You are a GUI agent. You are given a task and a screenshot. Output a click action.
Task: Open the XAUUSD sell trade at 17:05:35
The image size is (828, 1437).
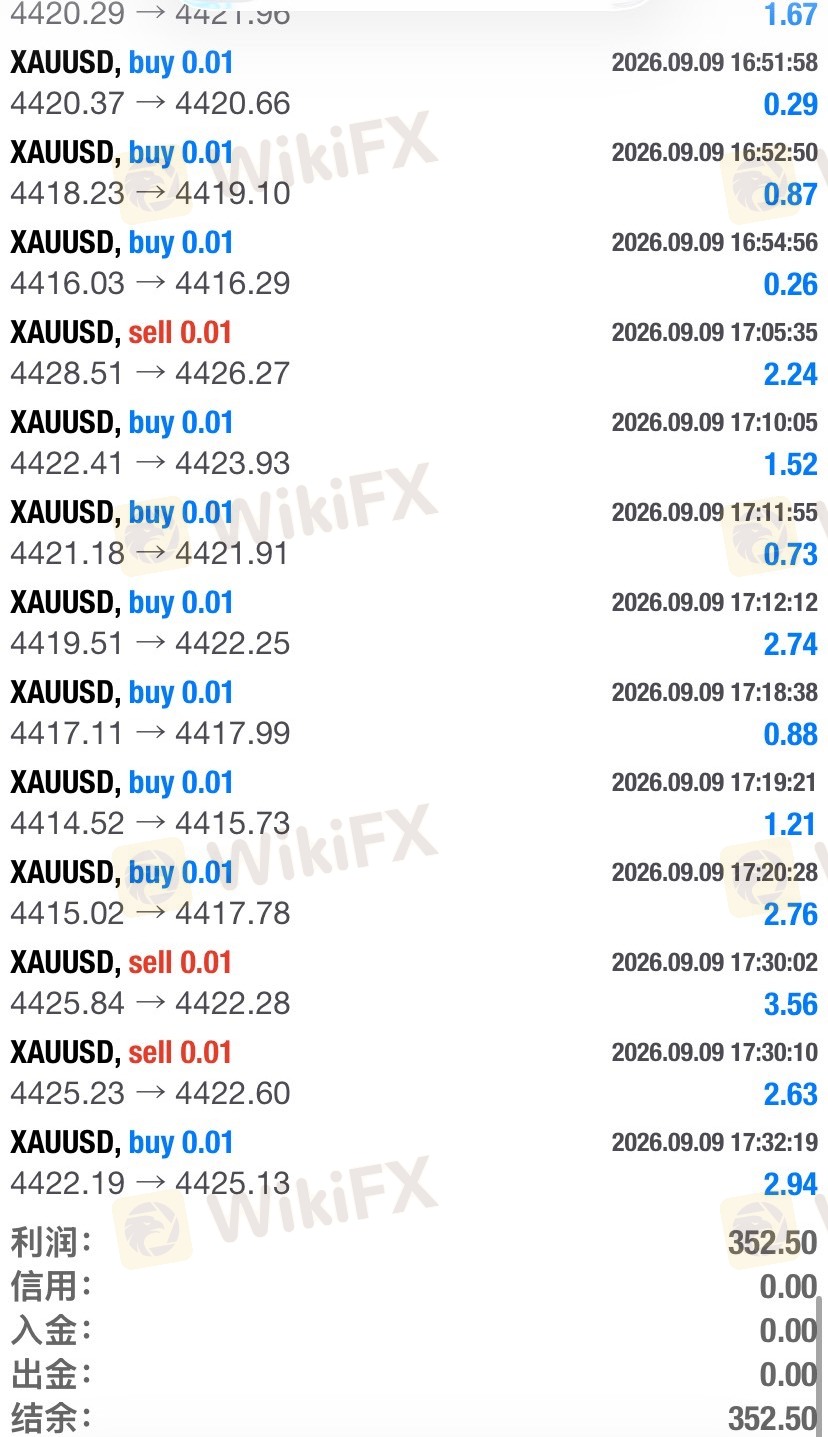(414, 353)
